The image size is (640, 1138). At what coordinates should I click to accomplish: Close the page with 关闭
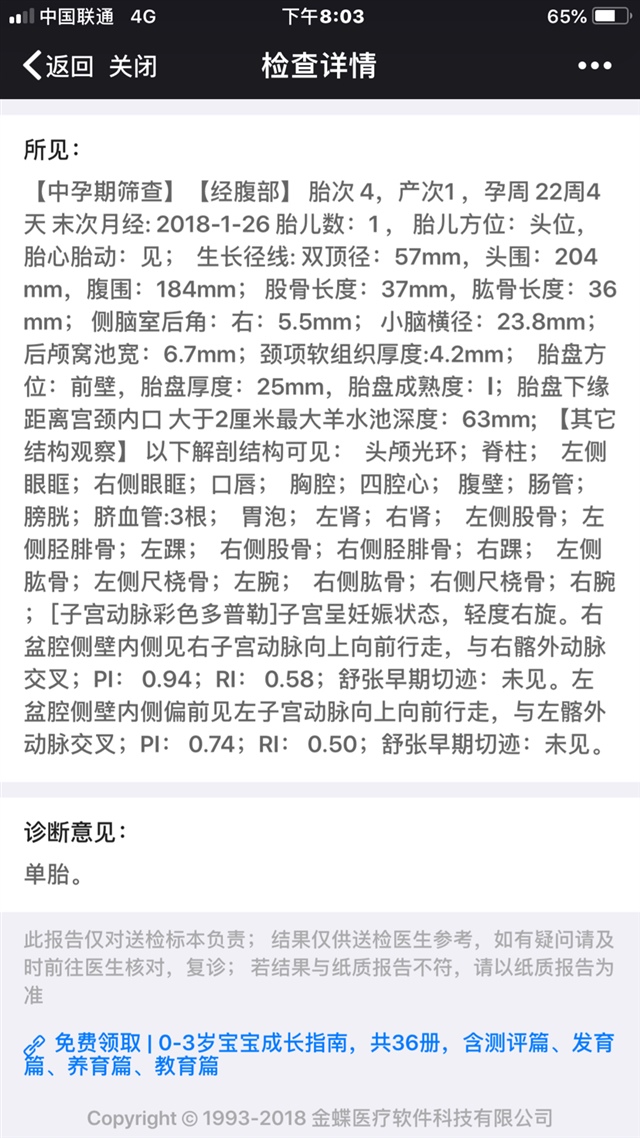point(133,67)
